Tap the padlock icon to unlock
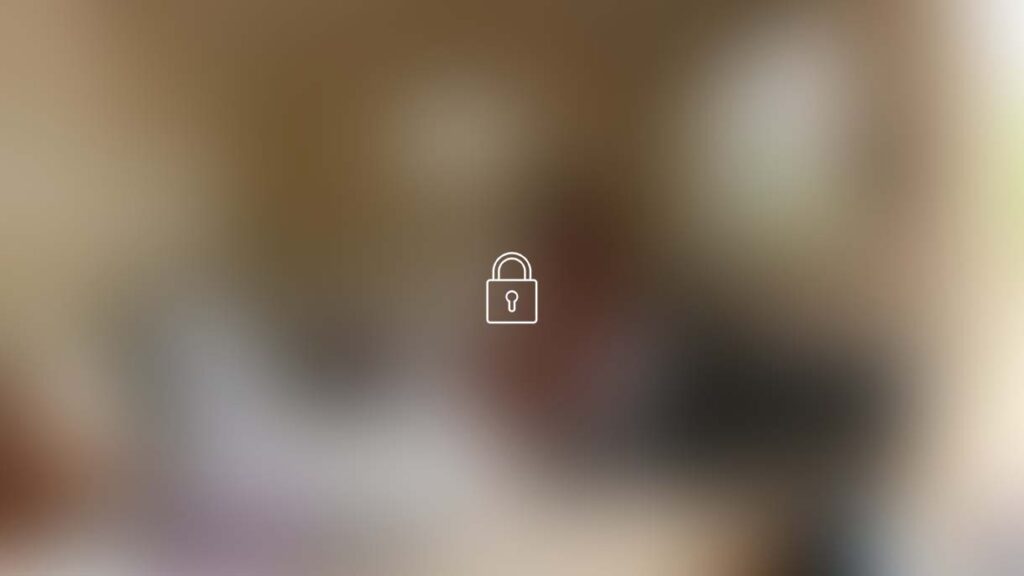Viewport: 1024px width, 576px height. point(511,289)
